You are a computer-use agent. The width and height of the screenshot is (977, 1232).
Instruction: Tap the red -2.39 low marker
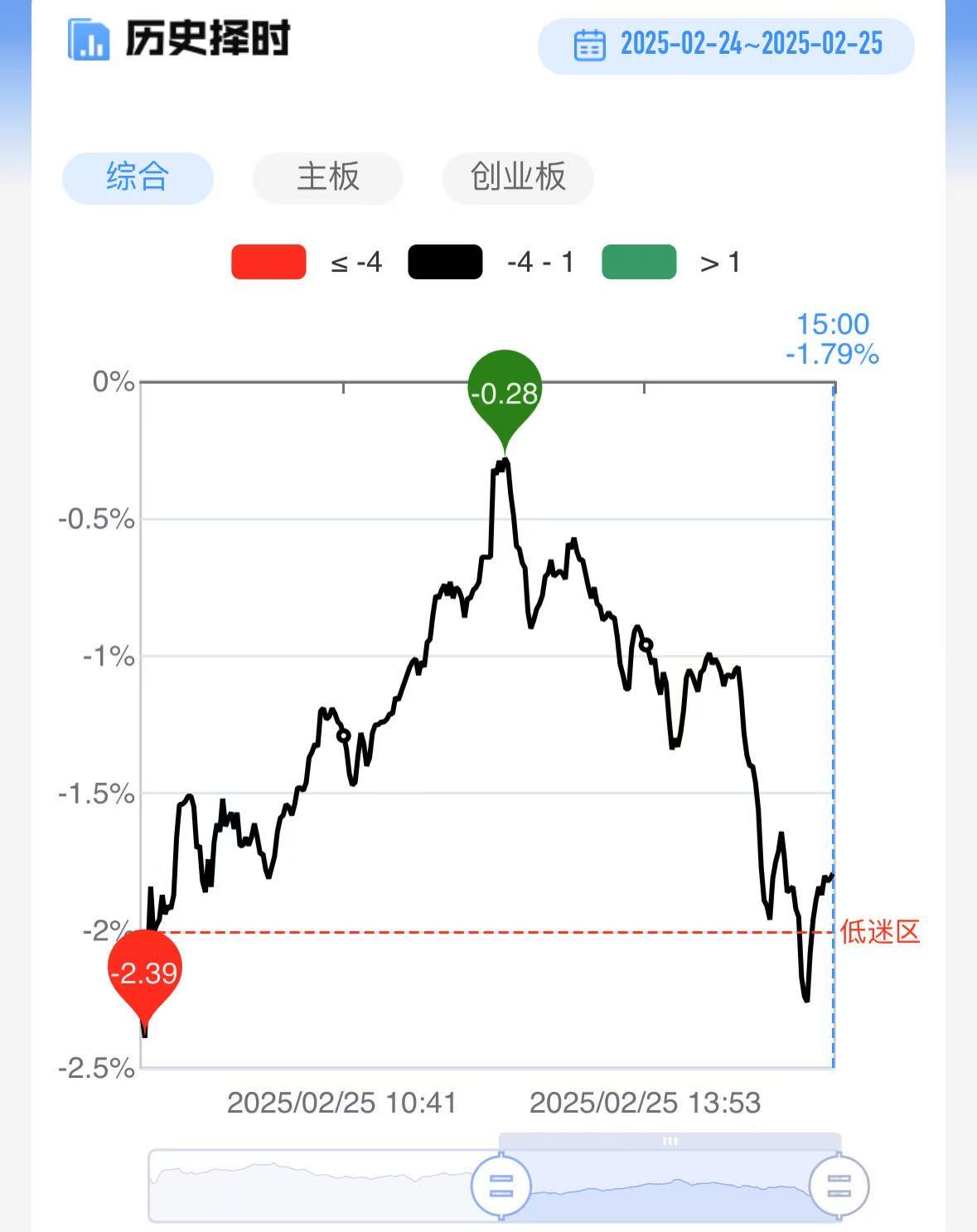click(x=144, y=974)
